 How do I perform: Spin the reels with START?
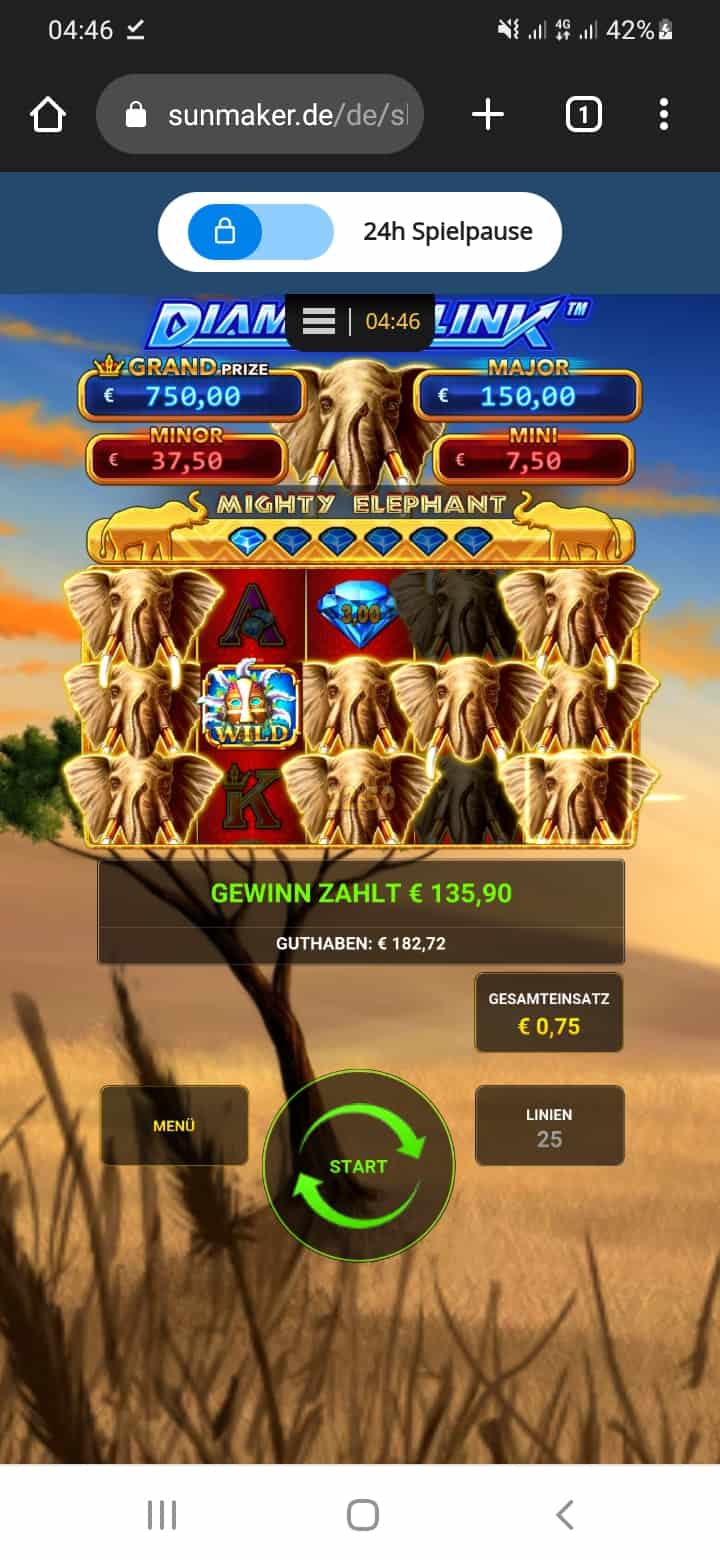click(358, 1166)
